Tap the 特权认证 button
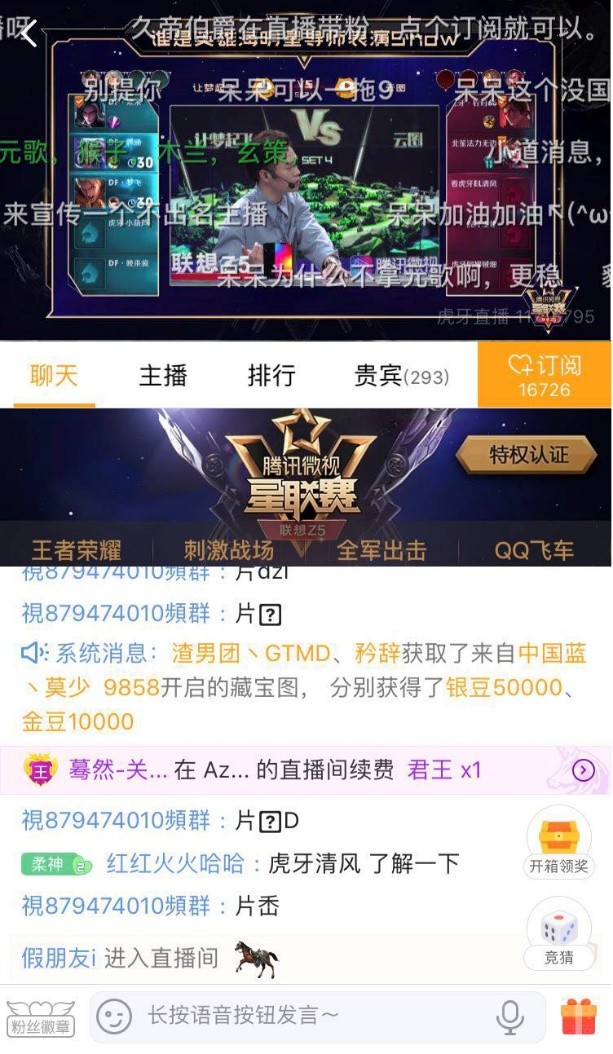Screen dimensions: 613x1054 pyautogui.click(x=527, y=455)
